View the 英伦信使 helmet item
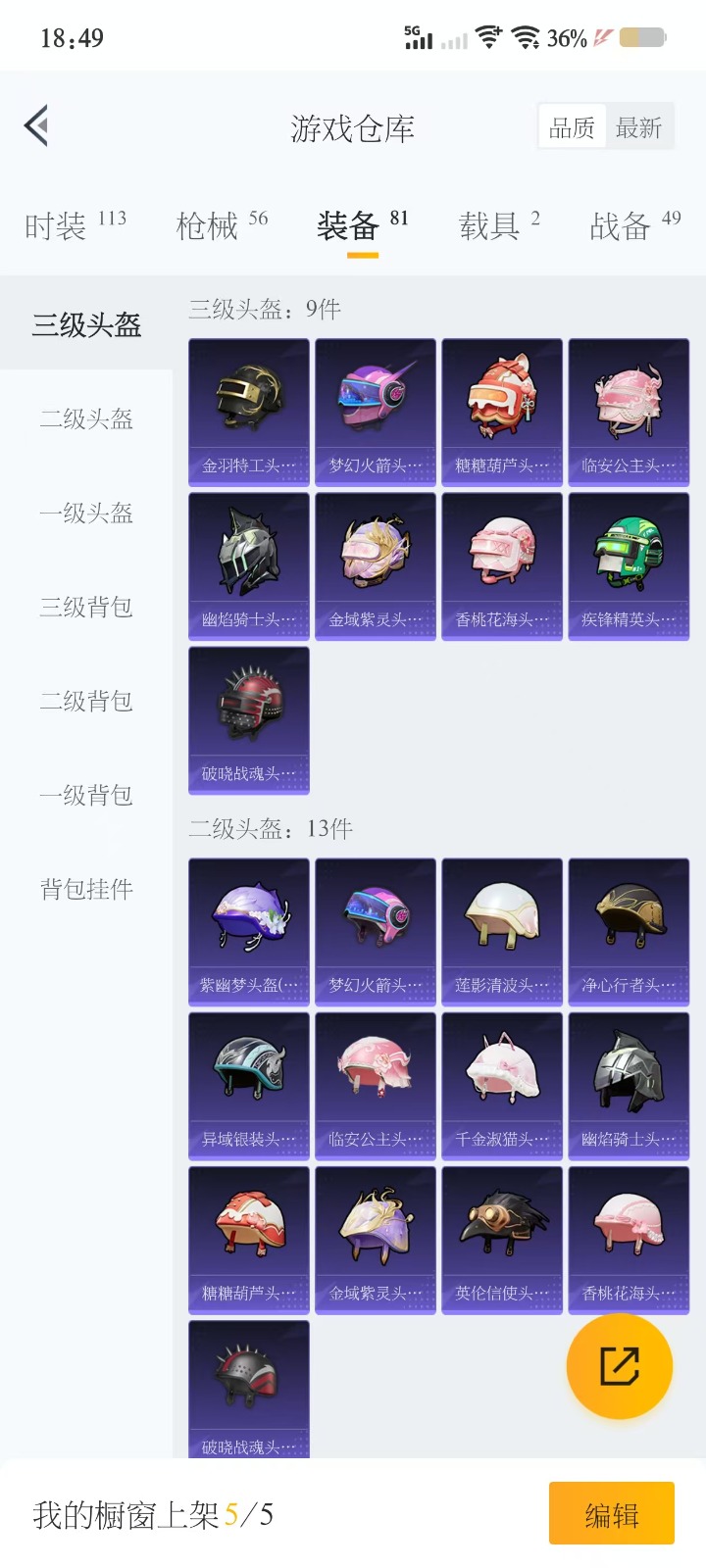This screenshot has width=706, height=1568. tap(502, 1240)
